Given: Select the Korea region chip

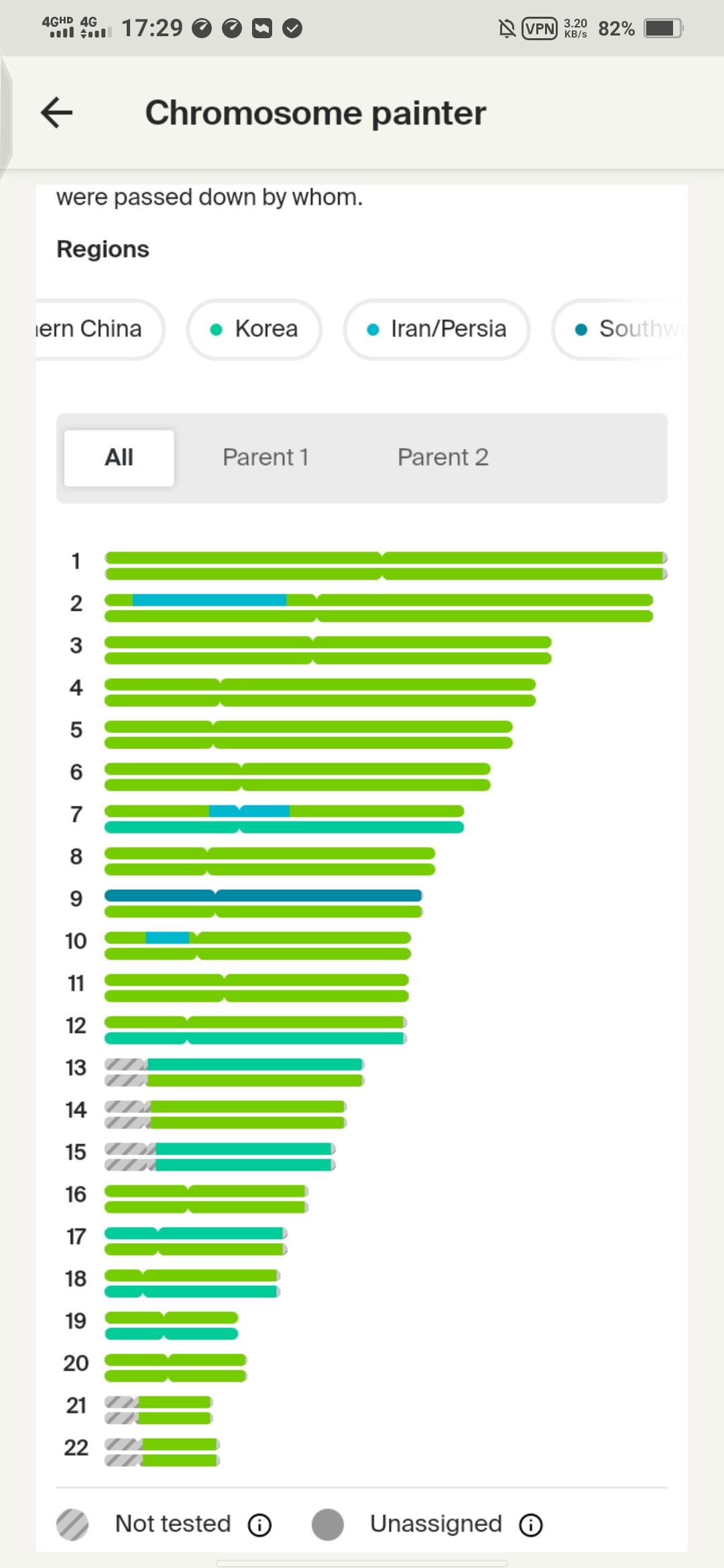Looking at the screenshot, I should tap(254, 329).
